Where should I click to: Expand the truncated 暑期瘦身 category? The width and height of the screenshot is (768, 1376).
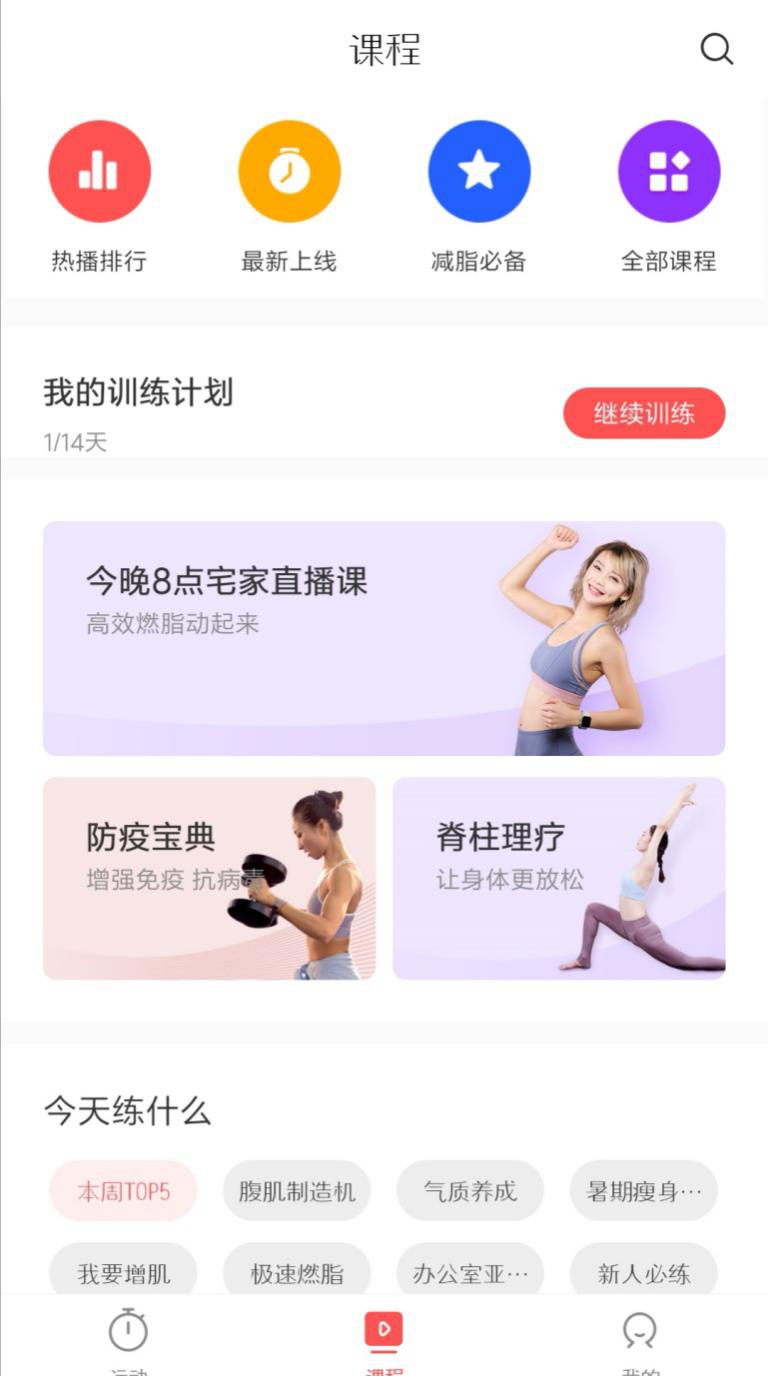click(x=643, y=1190)
